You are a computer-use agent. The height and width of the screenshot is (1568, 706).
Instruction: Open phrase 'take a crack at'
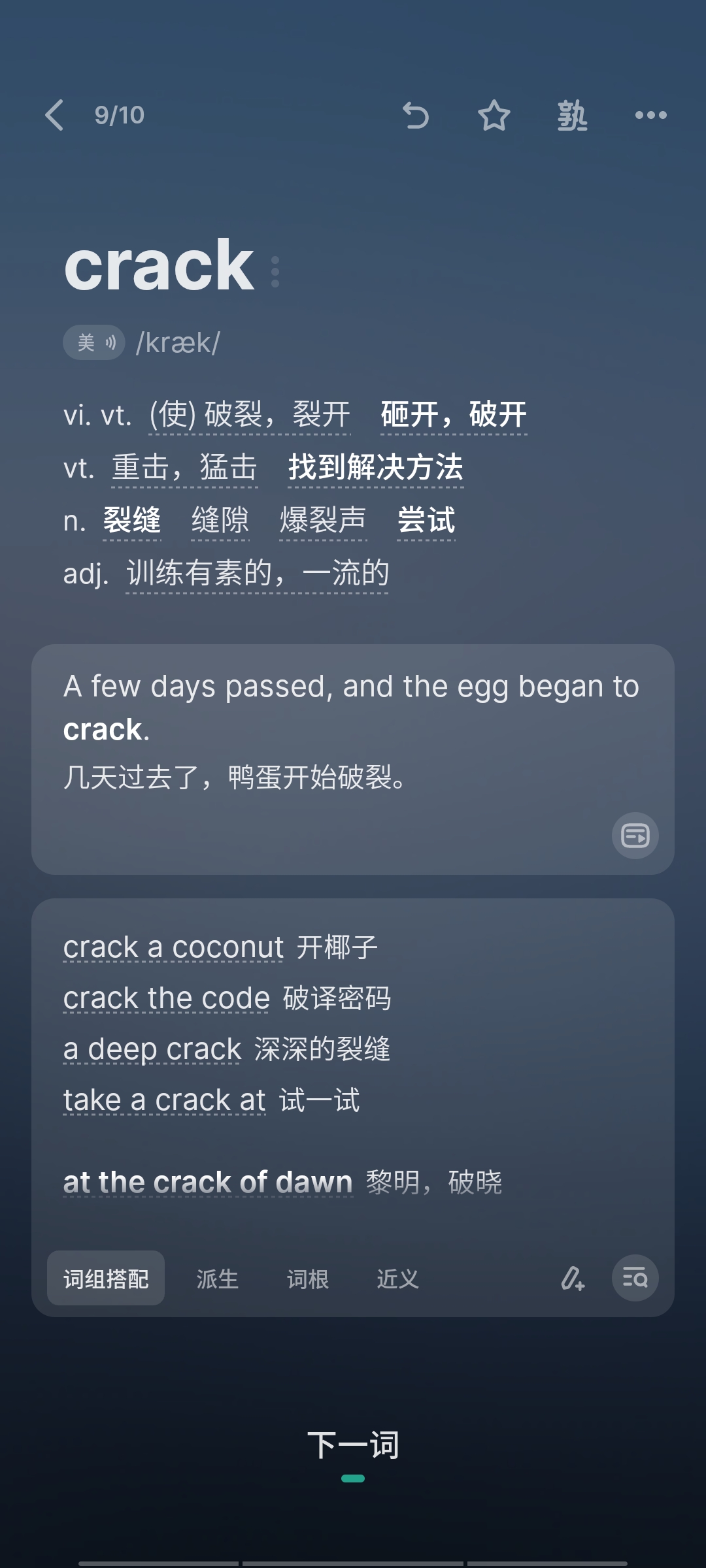coord(164,1100)
